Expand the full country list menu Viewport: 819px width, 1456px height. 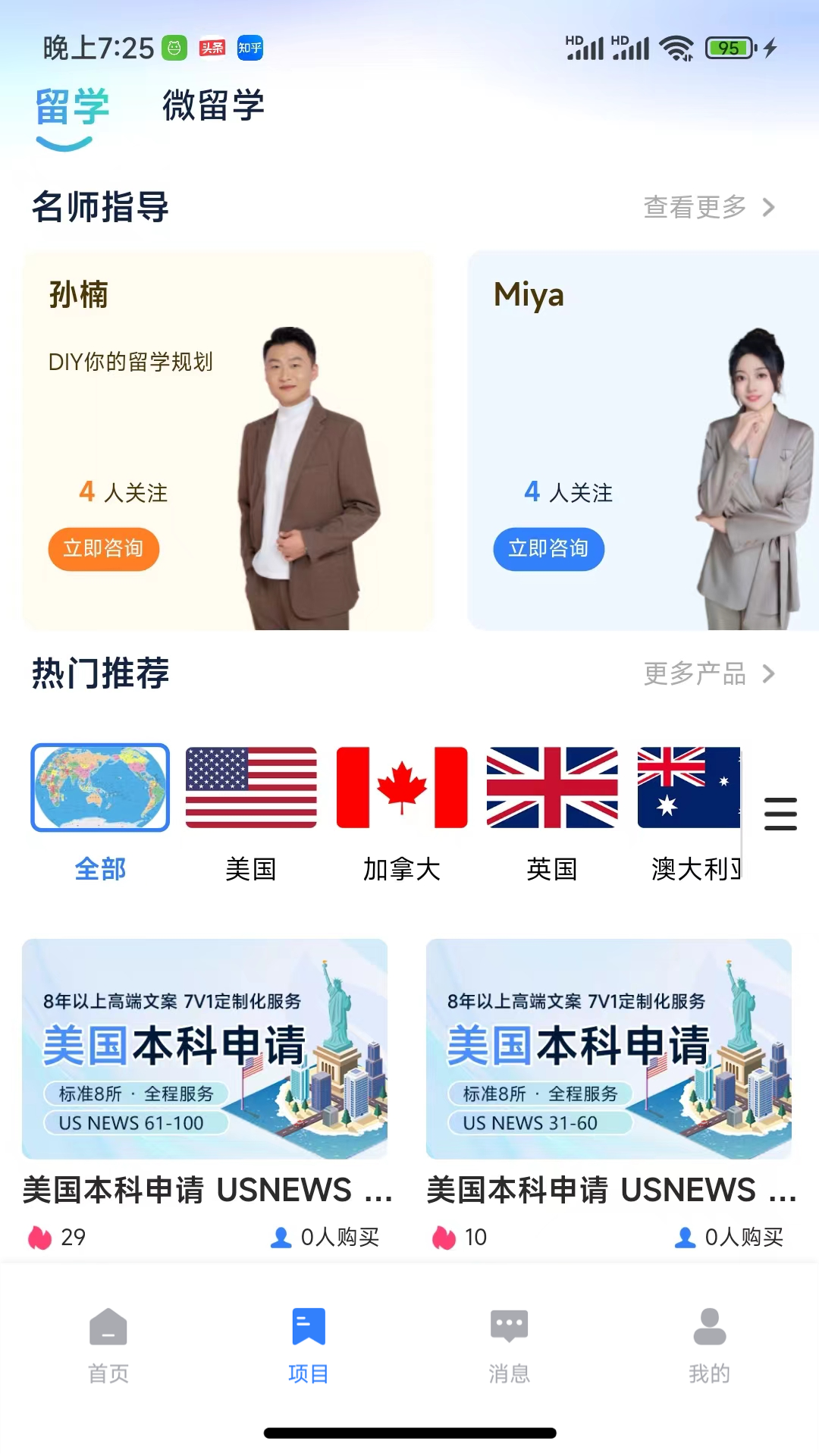point(780,814)
